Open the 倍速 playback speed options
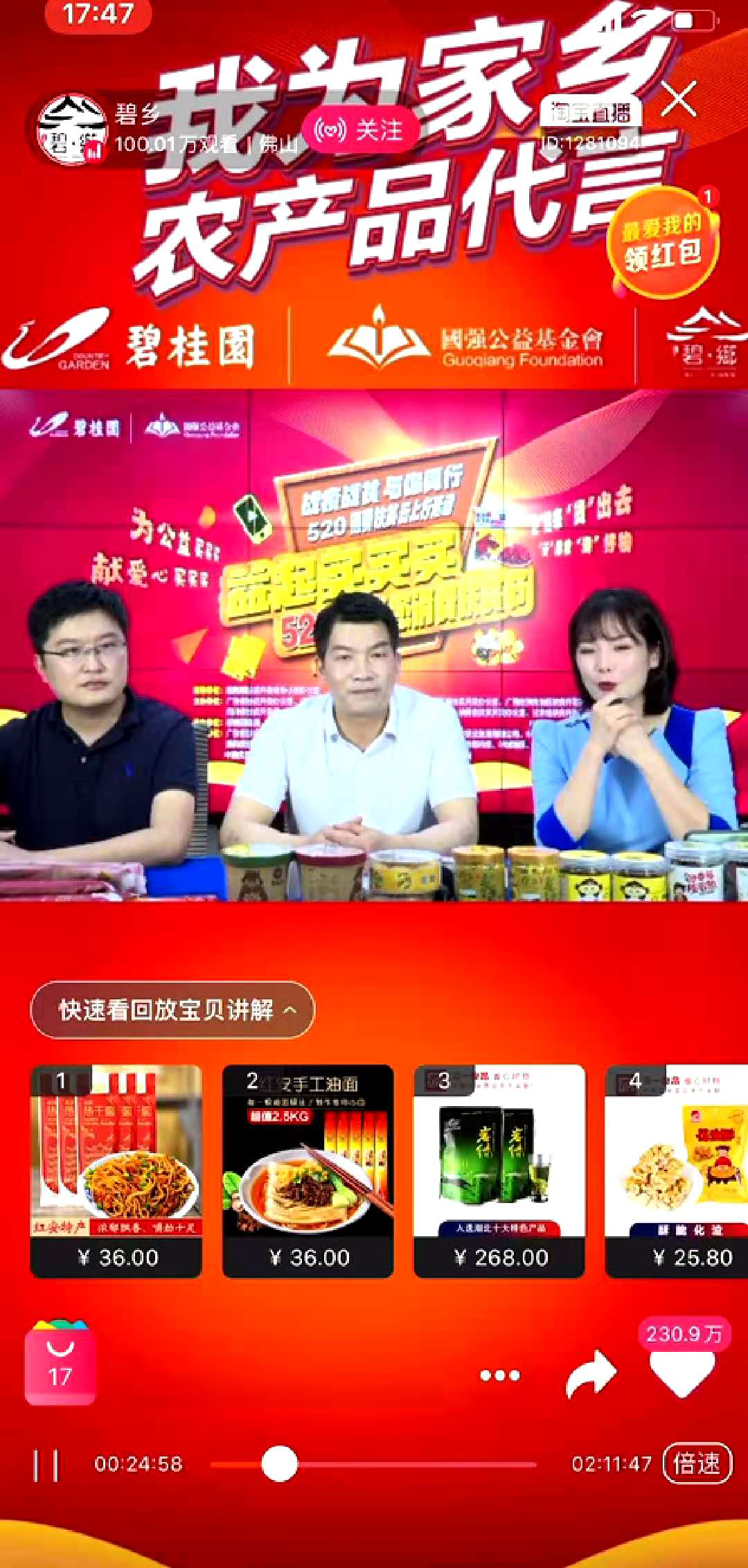The height and width of the screenshot is (1568, 748). (697, 1464)
